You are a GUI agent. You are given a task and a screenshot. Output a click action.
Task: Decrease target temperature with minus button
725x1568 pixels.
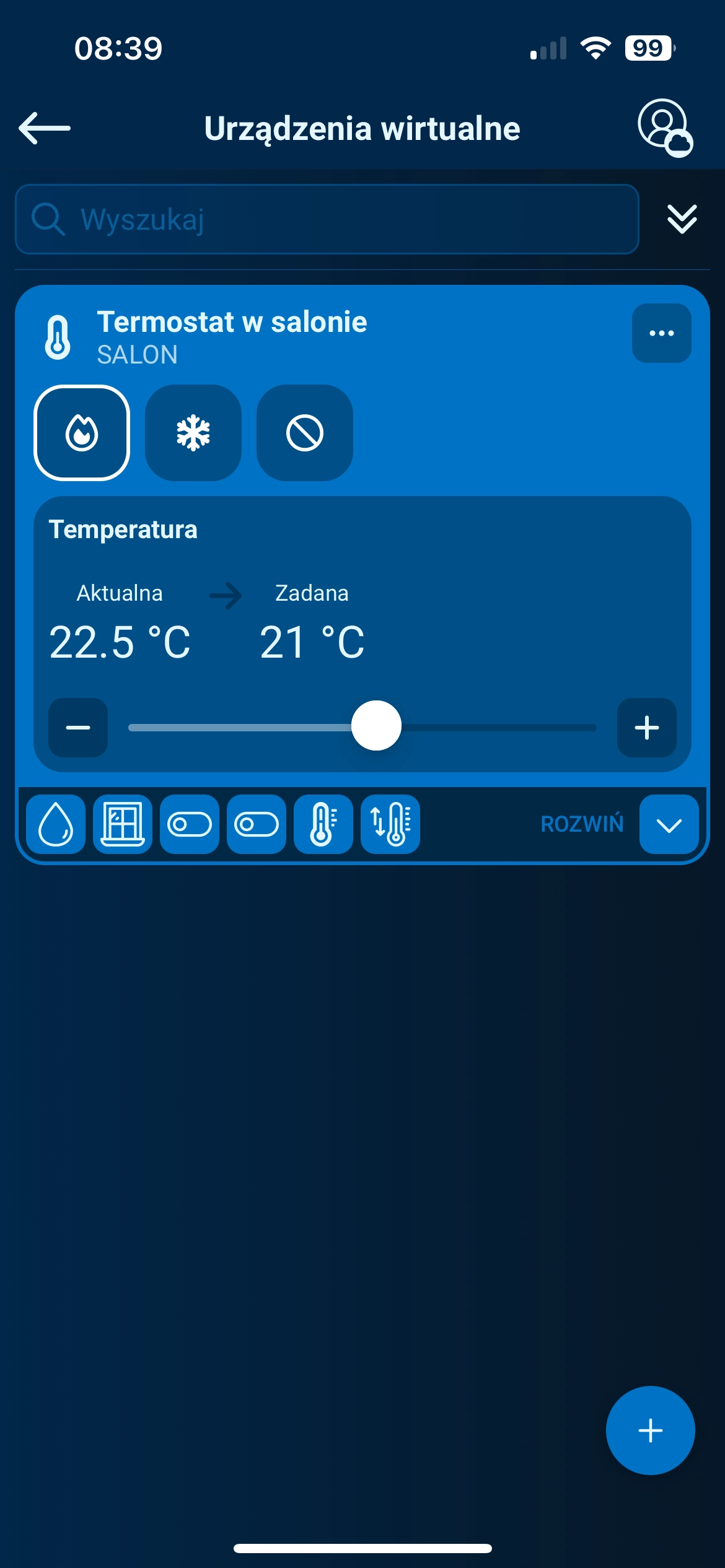[78, 728]
